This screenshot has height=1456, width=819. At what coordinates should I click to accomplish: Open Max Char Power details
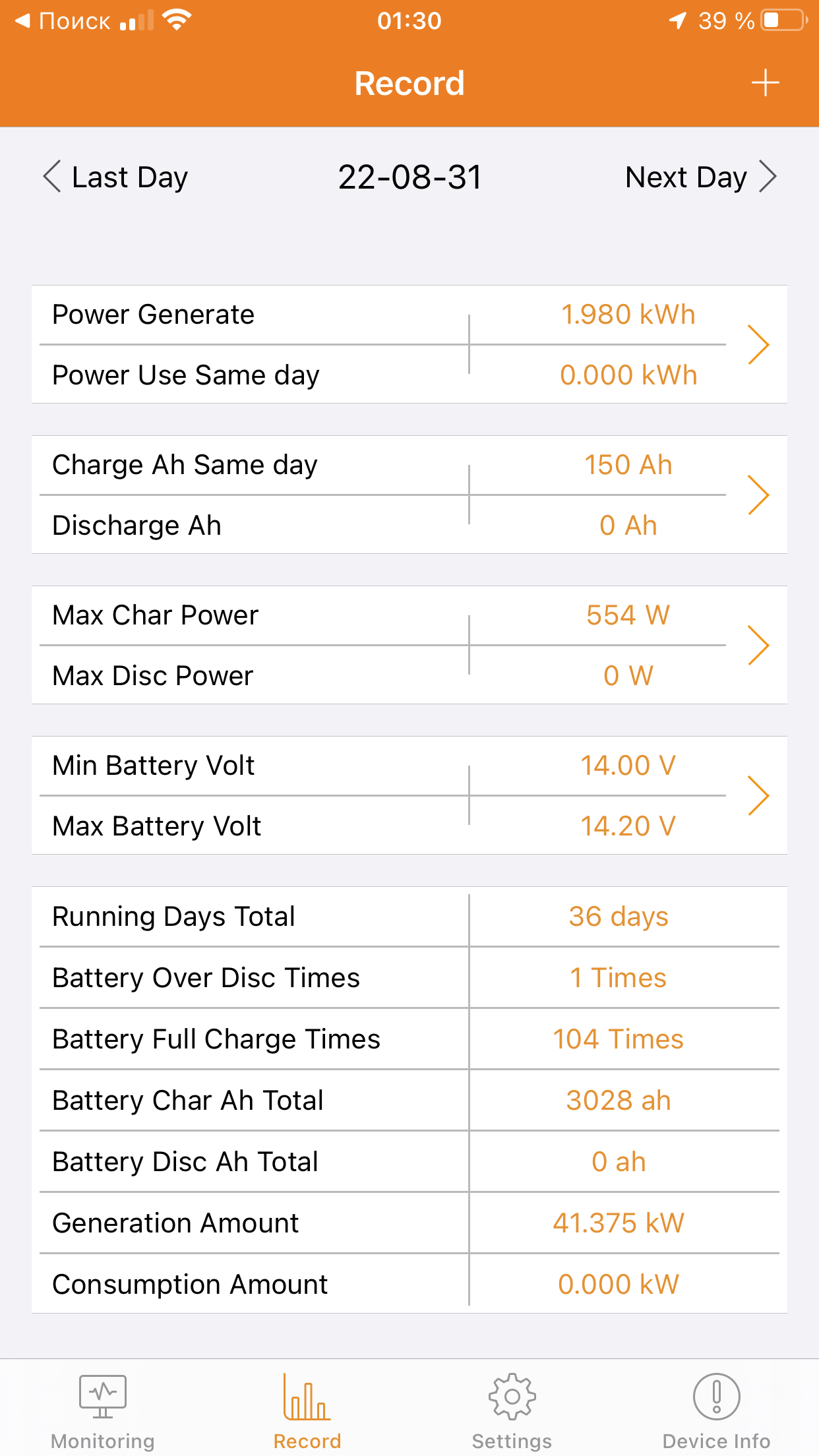click(x=758, y=645)
